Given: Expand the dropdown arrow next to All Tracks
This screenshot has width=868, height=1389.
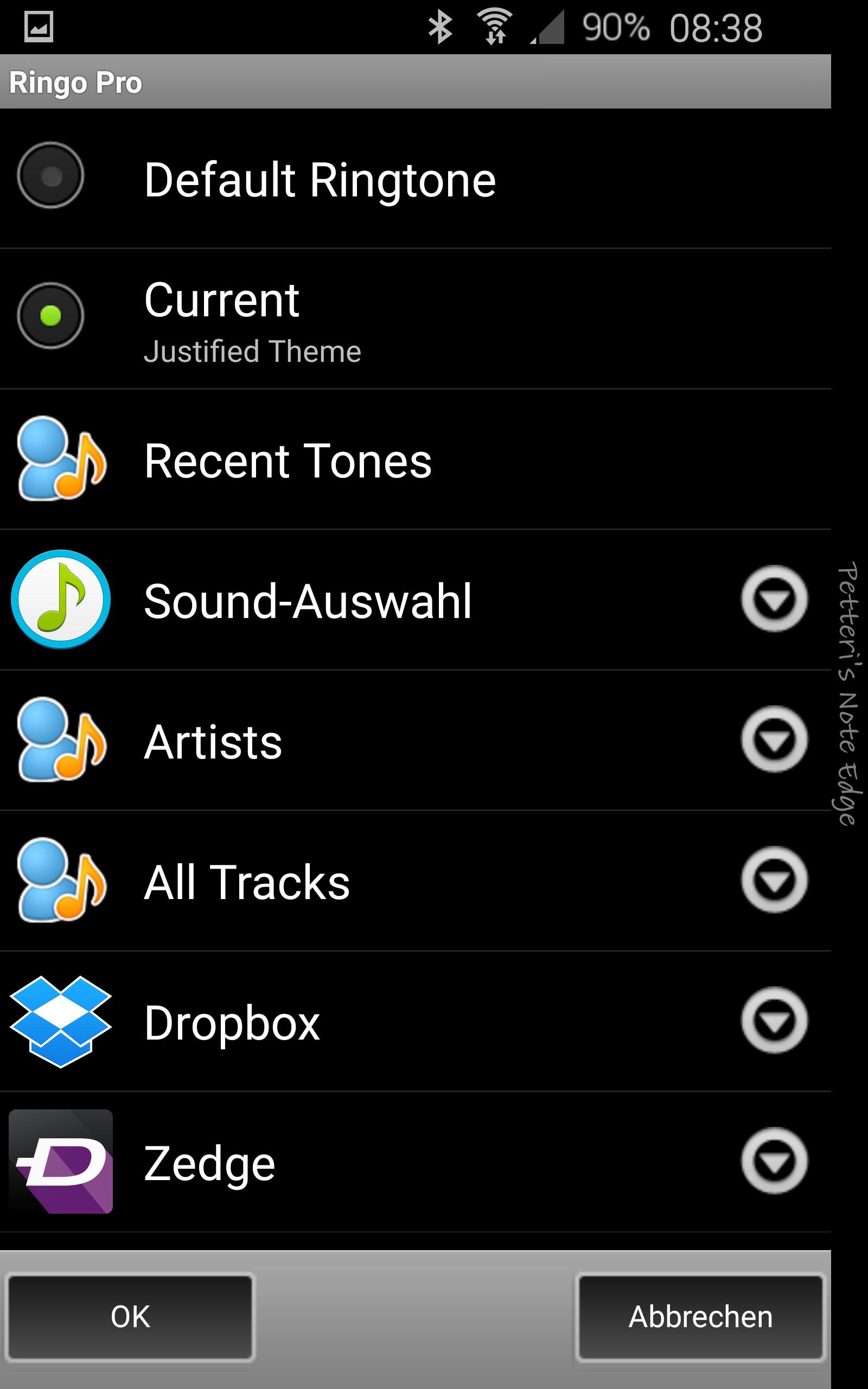Looking at the screenshot, I should pyautogui.click(x=775, y=880).
